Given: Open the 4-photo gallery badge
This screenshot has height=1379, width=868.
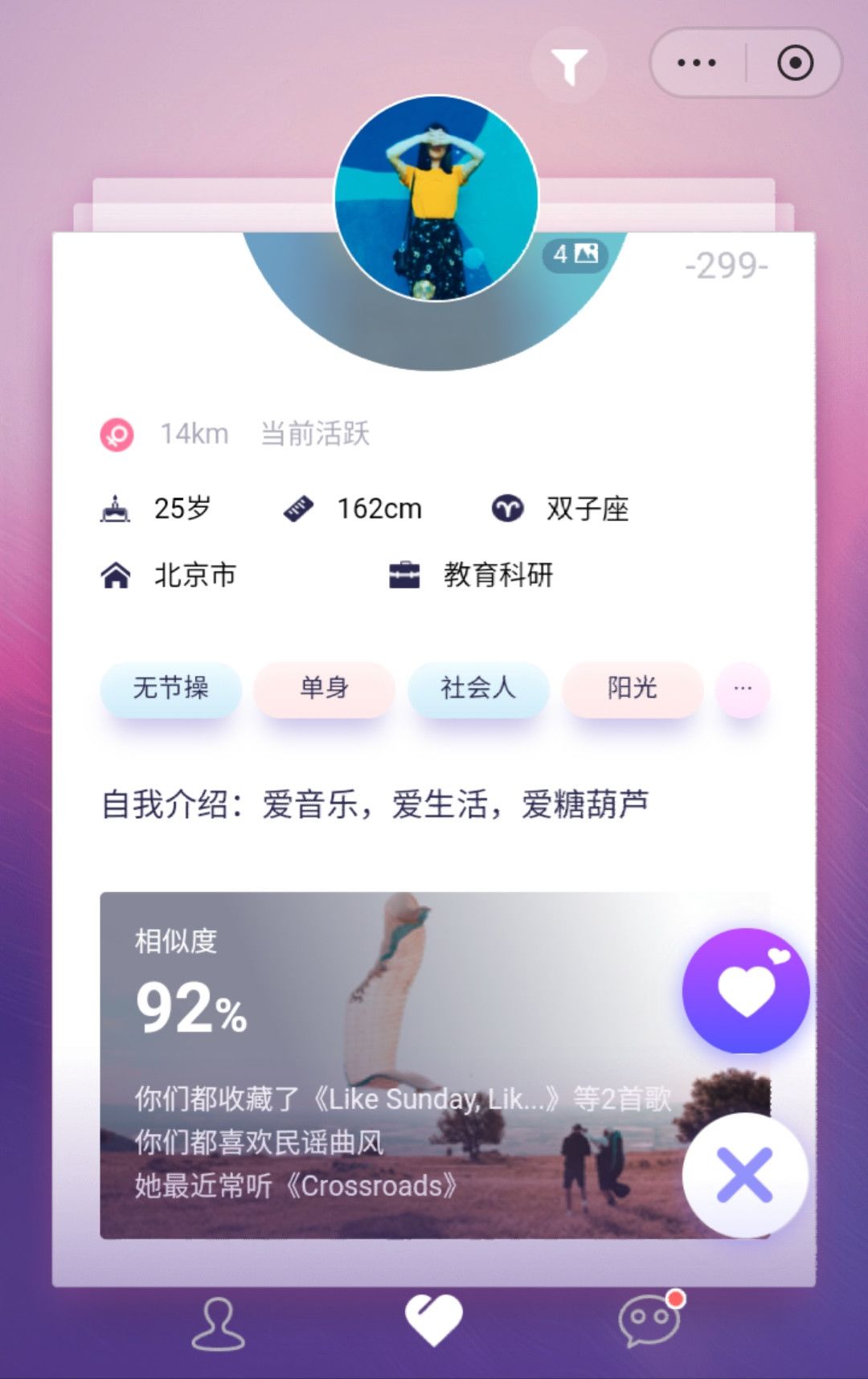Looking at the screenshot, I should pos(575,255).
